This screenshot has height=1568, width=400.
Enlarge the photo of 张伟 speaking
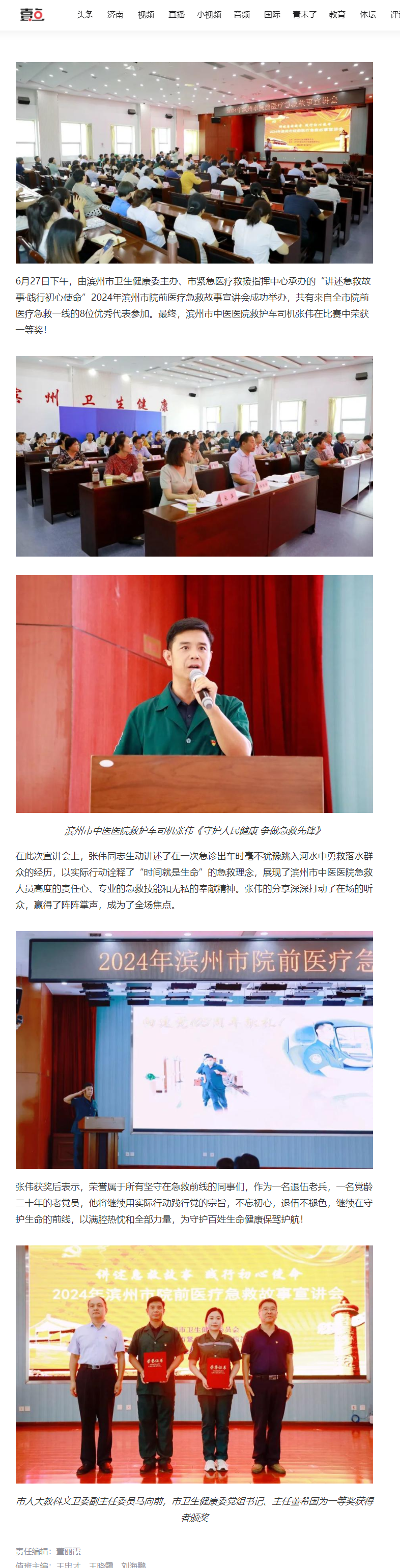point(194,693)
